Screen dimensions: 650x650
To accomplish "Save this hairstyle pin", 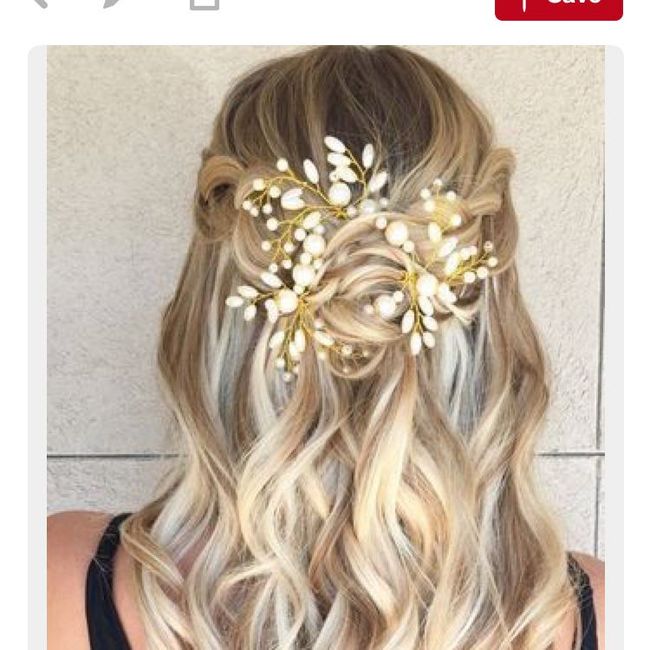I will [x=558, y=6].
